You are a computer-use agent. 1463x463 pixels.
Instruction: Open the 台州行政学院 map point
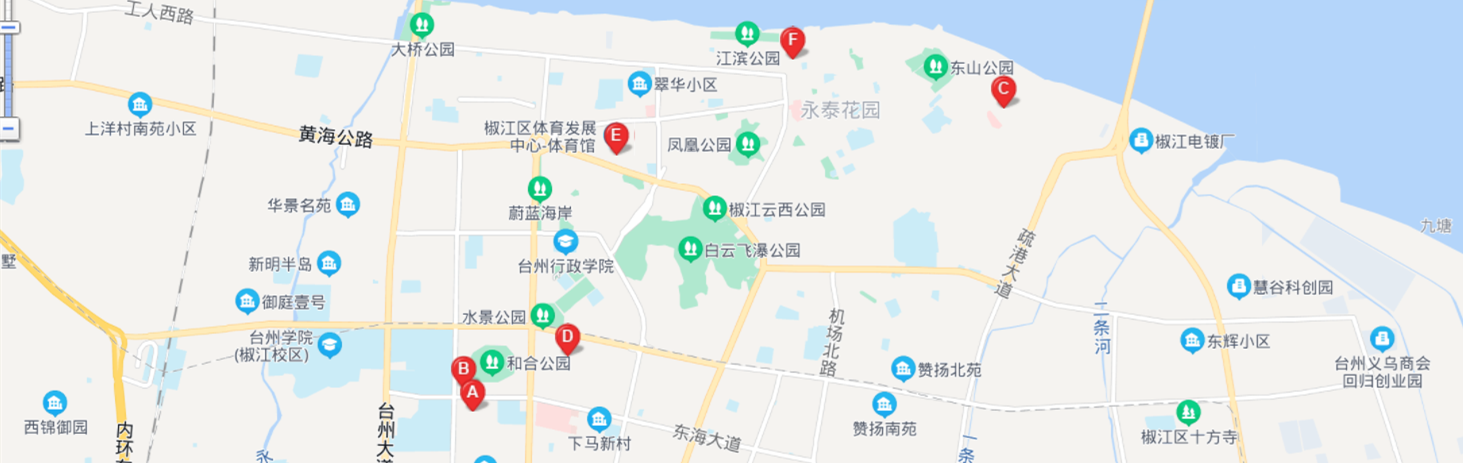566,241
